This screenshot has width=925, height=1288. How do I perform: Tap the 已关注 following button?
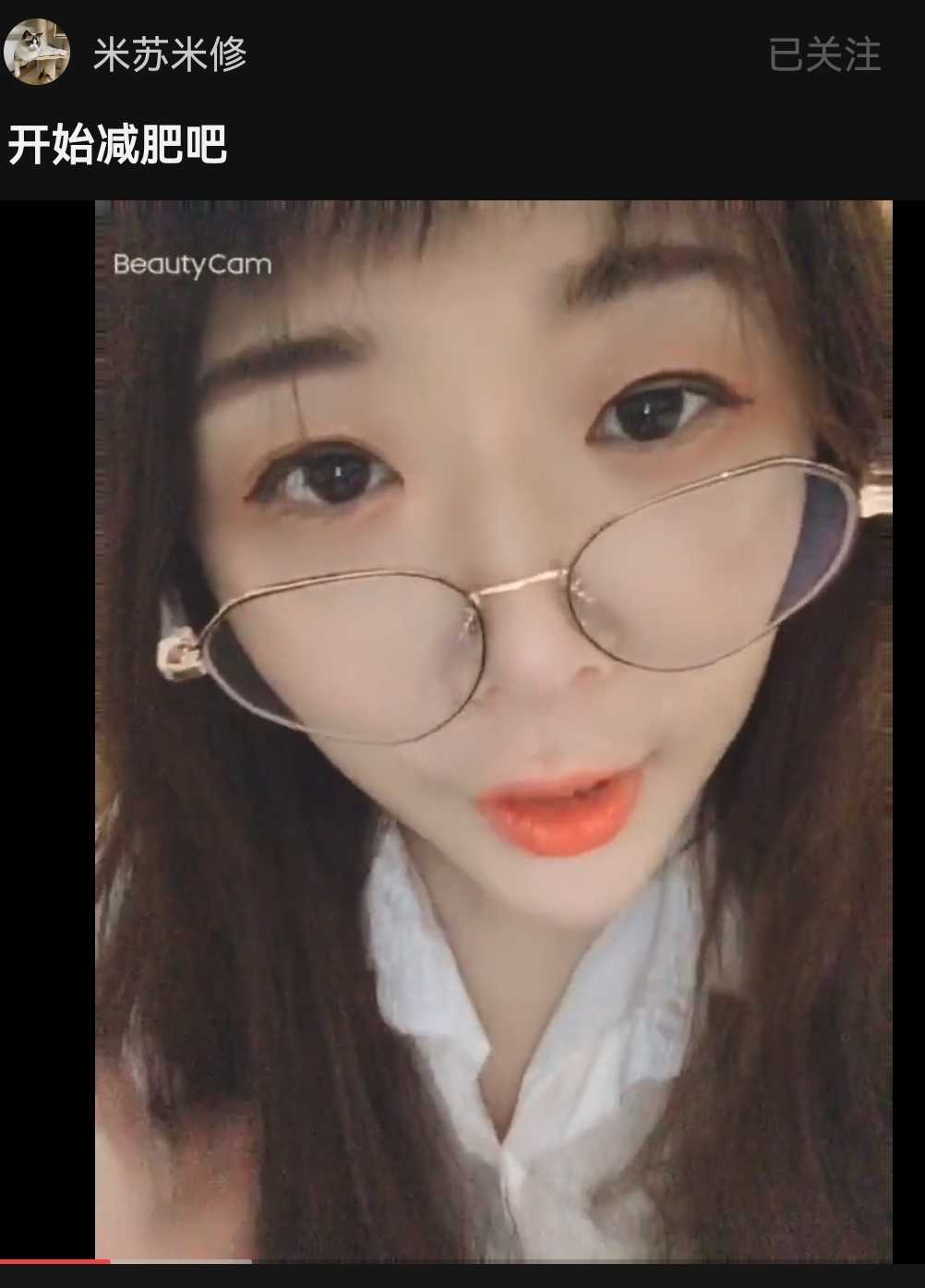[x=823, y=54]
